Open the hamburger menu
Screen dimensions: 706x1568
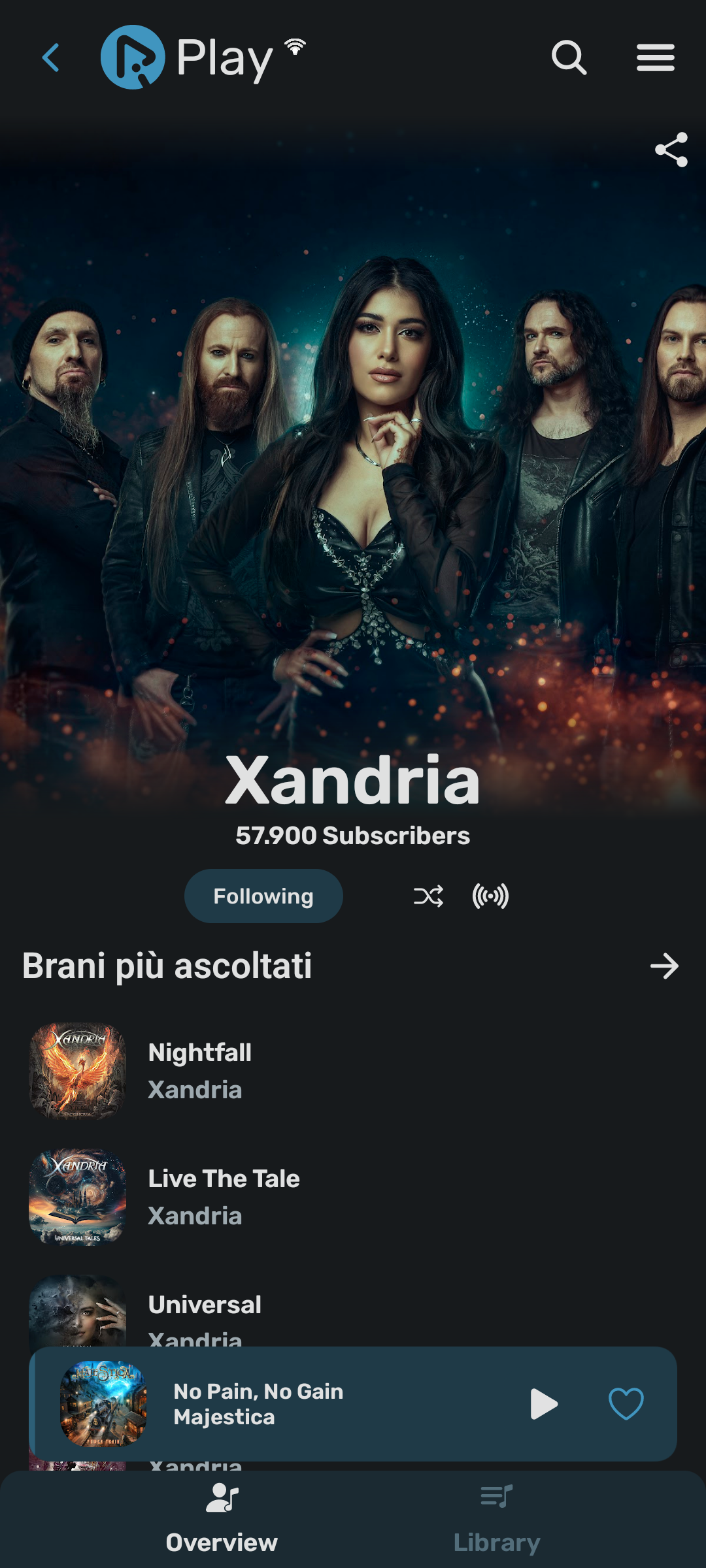pyautogui.click(x=655, y=57)
